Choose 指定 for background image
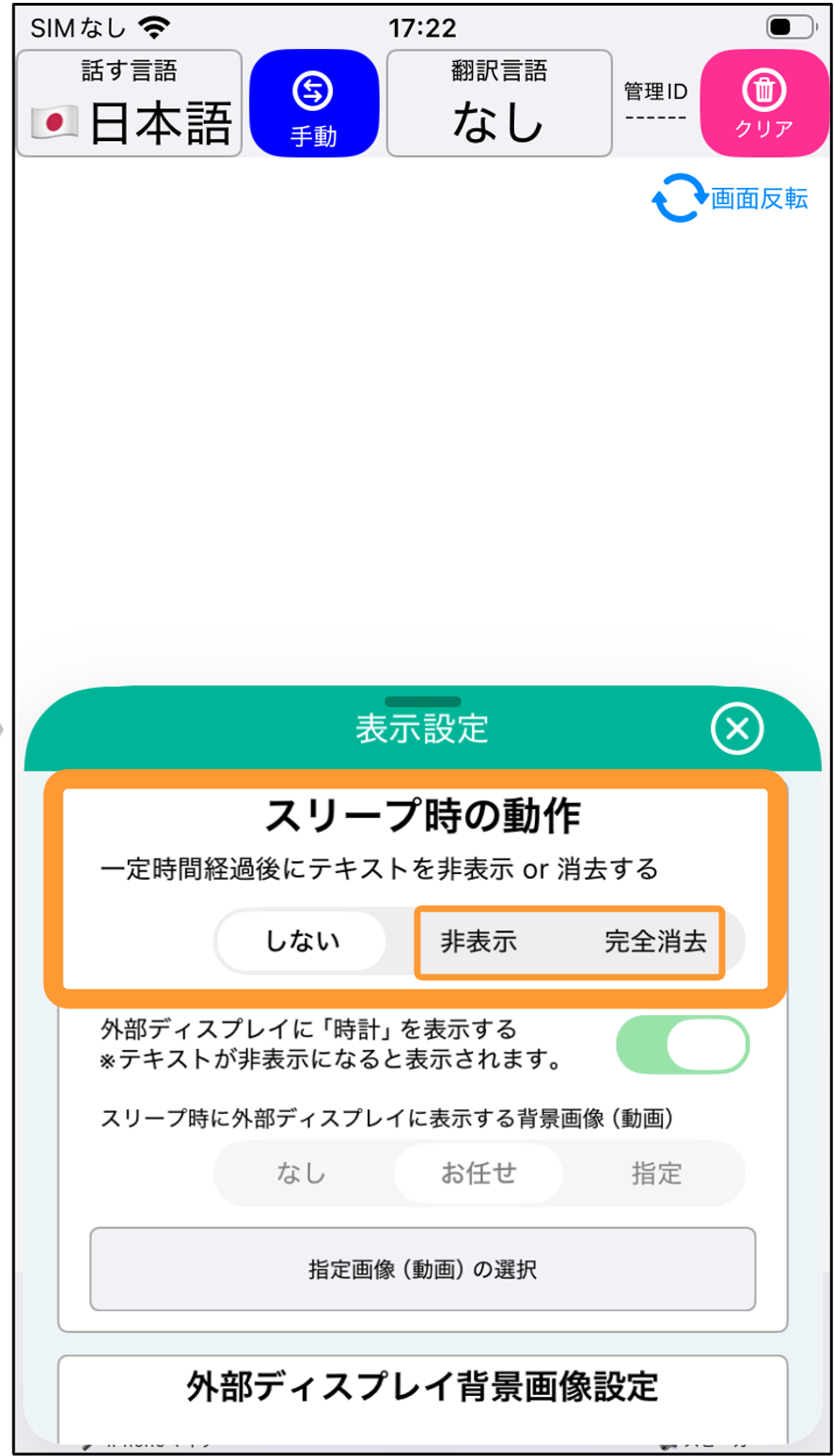 point(656,1173)
